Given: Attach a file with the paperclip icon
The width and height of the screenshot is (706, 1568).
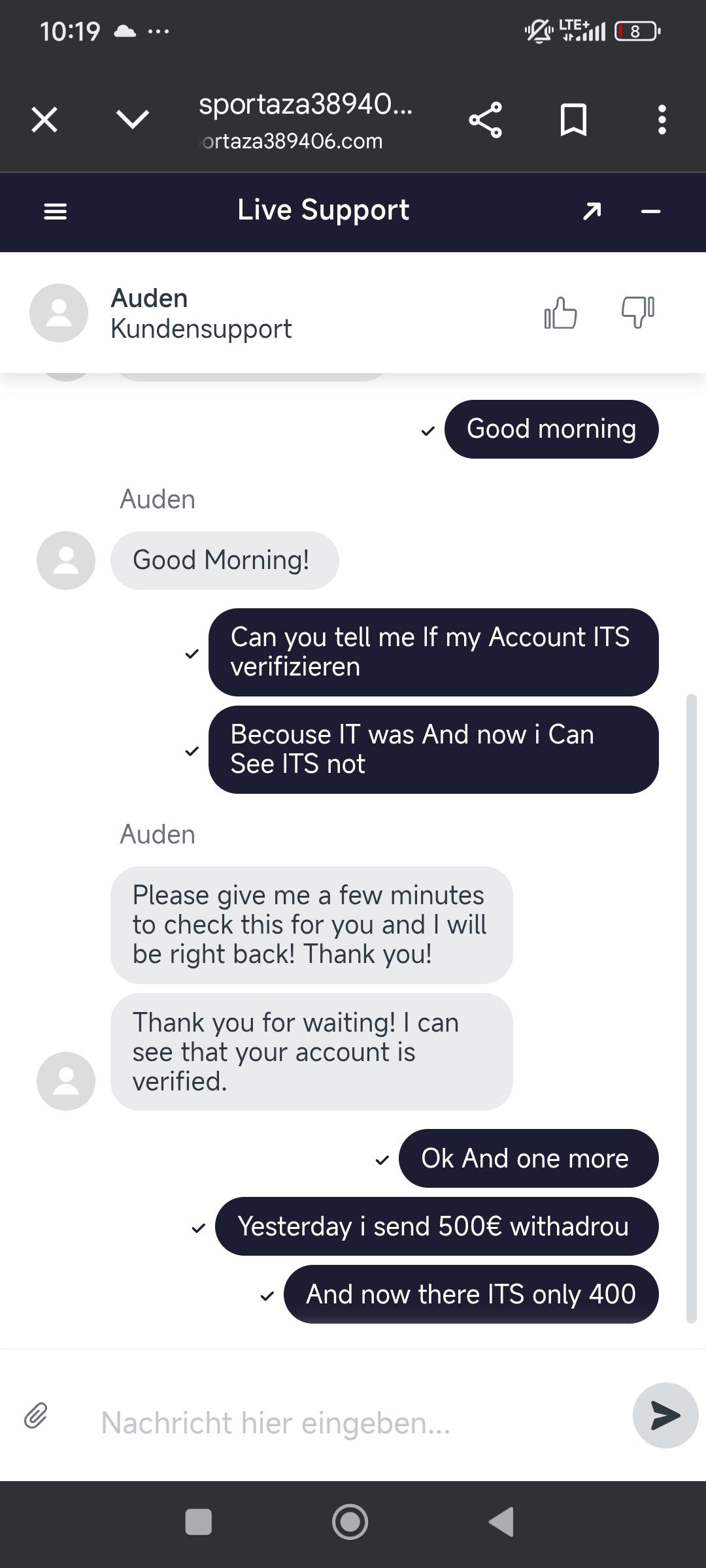Looking at the screenshot, I should [36, 1416].
